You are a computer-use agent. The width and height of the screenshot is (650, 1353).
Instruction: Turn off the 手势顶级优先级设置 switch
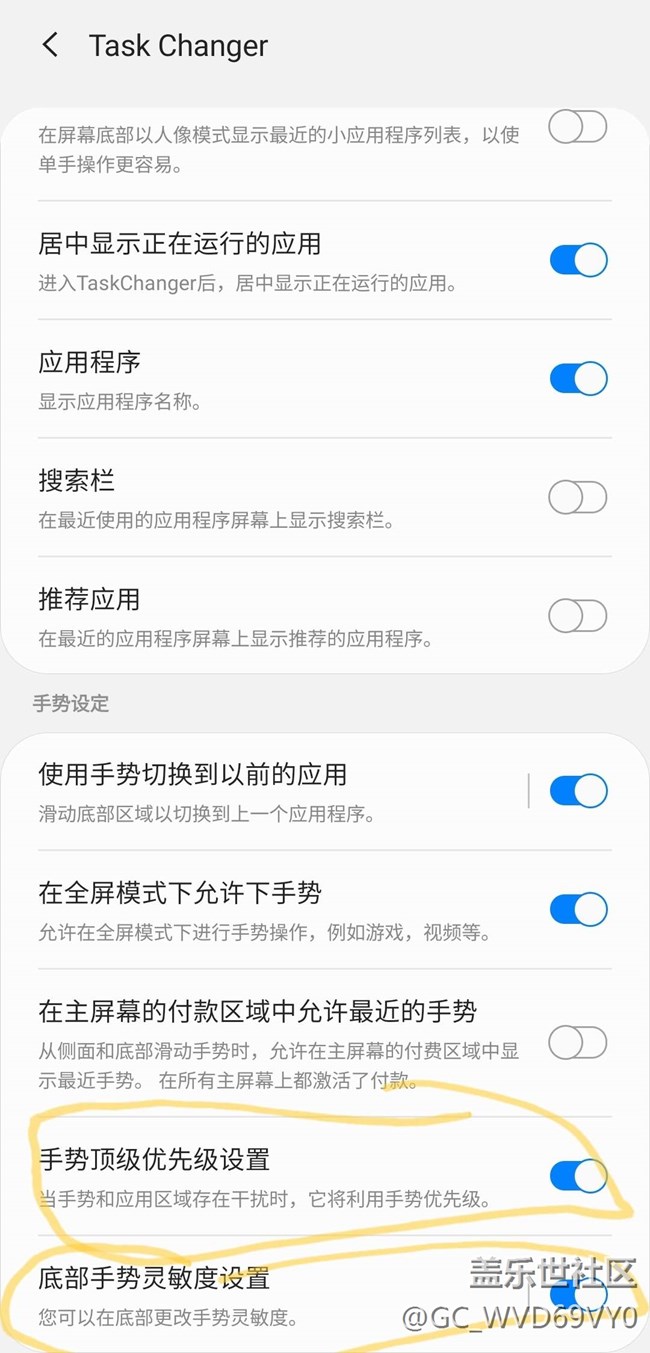pyautogui.click(x=578, y=1176)
